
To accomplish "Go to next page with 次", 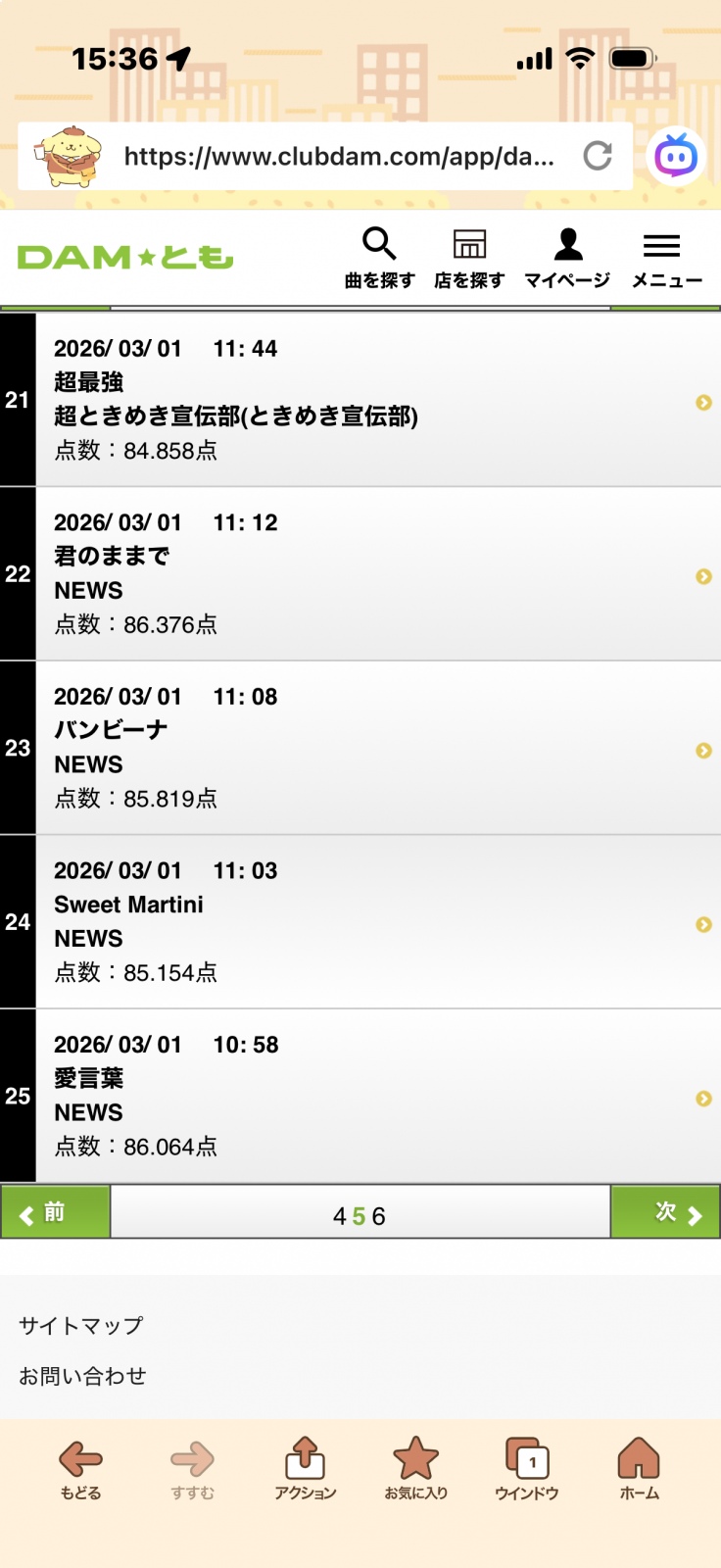I will tap(666, 1213).
